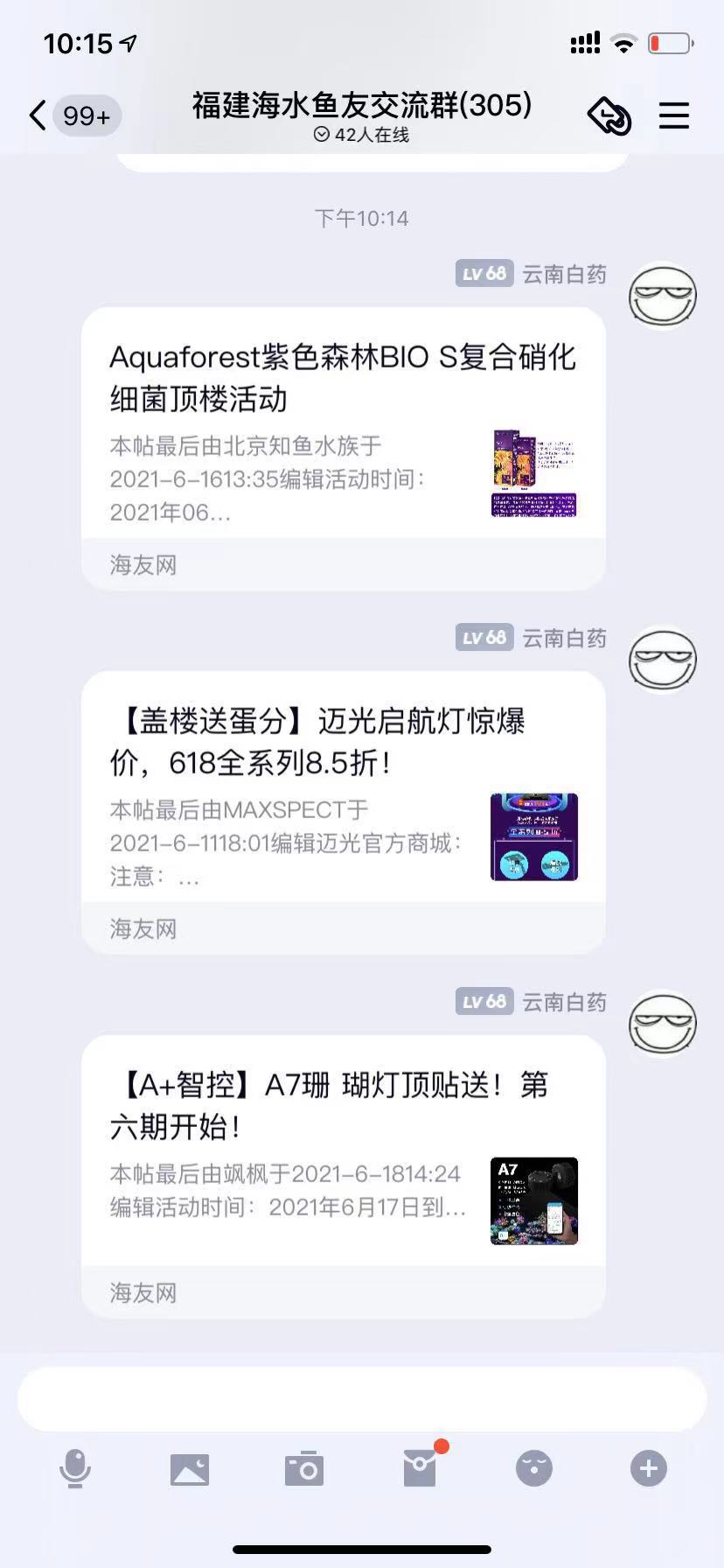Open the camera to take a photo
Screen dimensions: 724x1568
(x=304, y=1468)
